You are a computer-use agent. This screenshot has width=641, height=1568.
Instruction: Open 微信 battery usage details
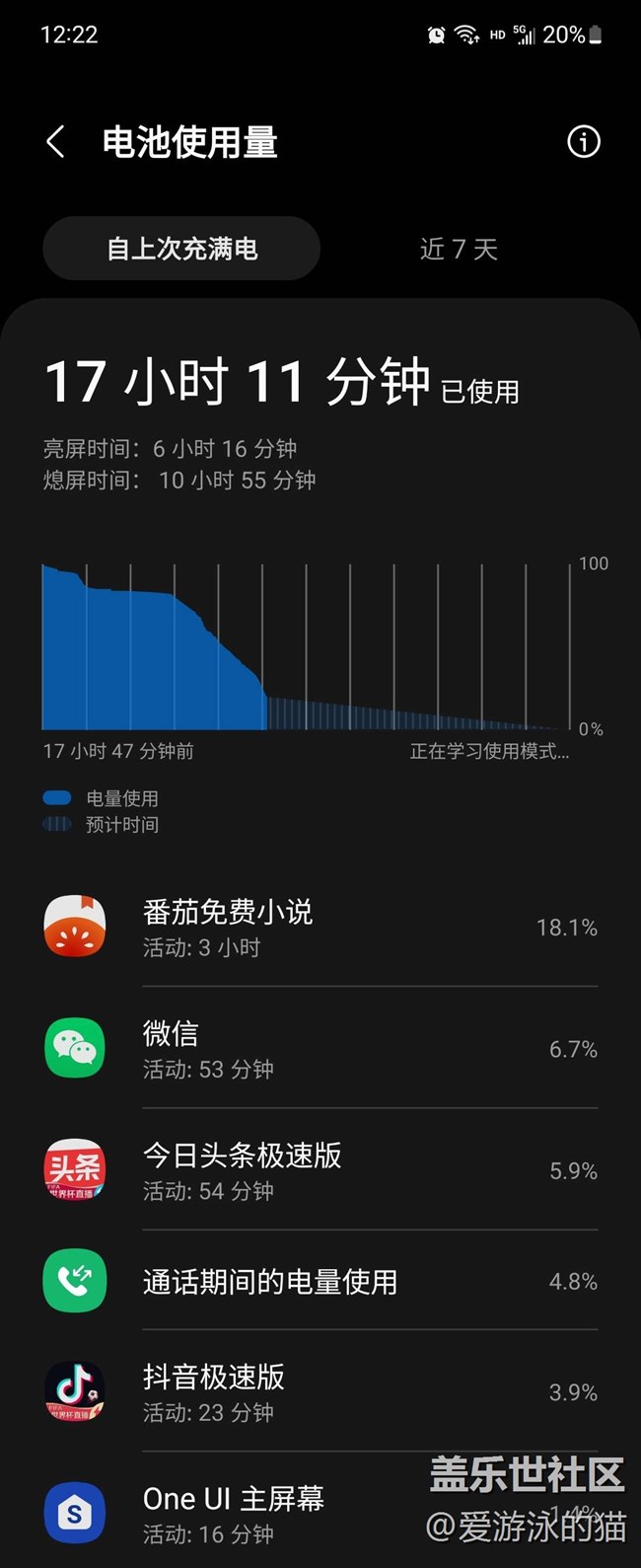click(x=320, y=1048)
